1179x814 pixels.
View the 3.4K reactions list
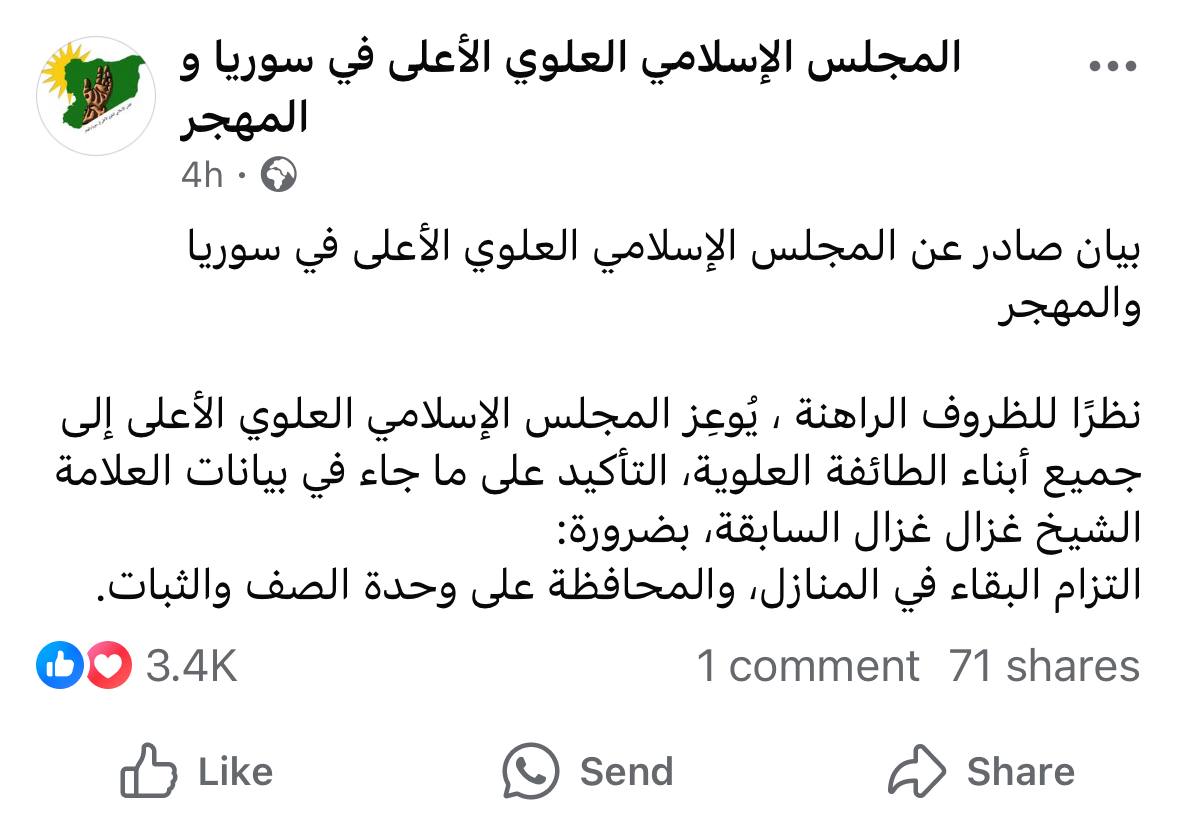coord(138,666)
